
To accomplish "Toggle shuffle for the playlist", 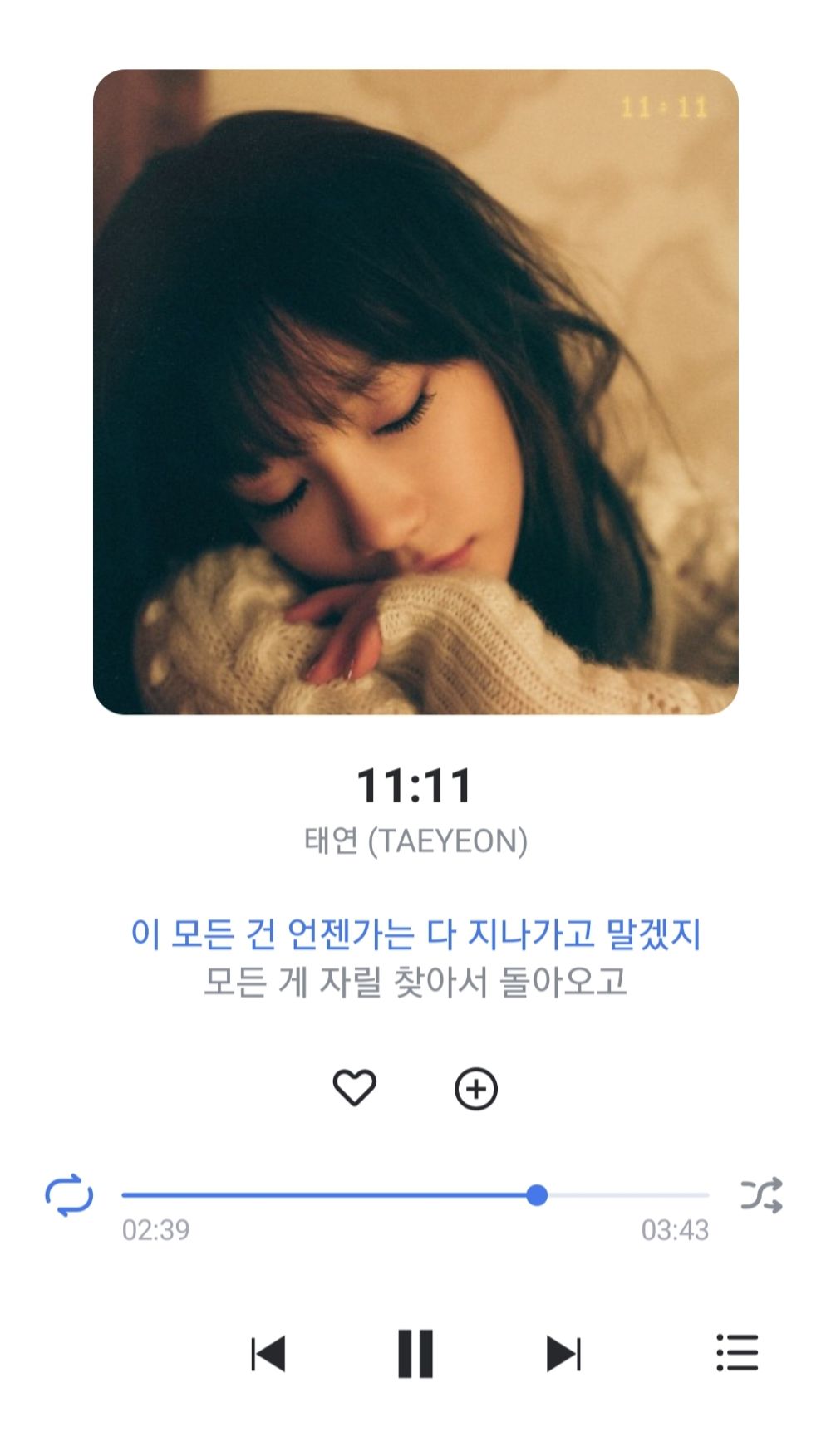I will click(761, 1194).
